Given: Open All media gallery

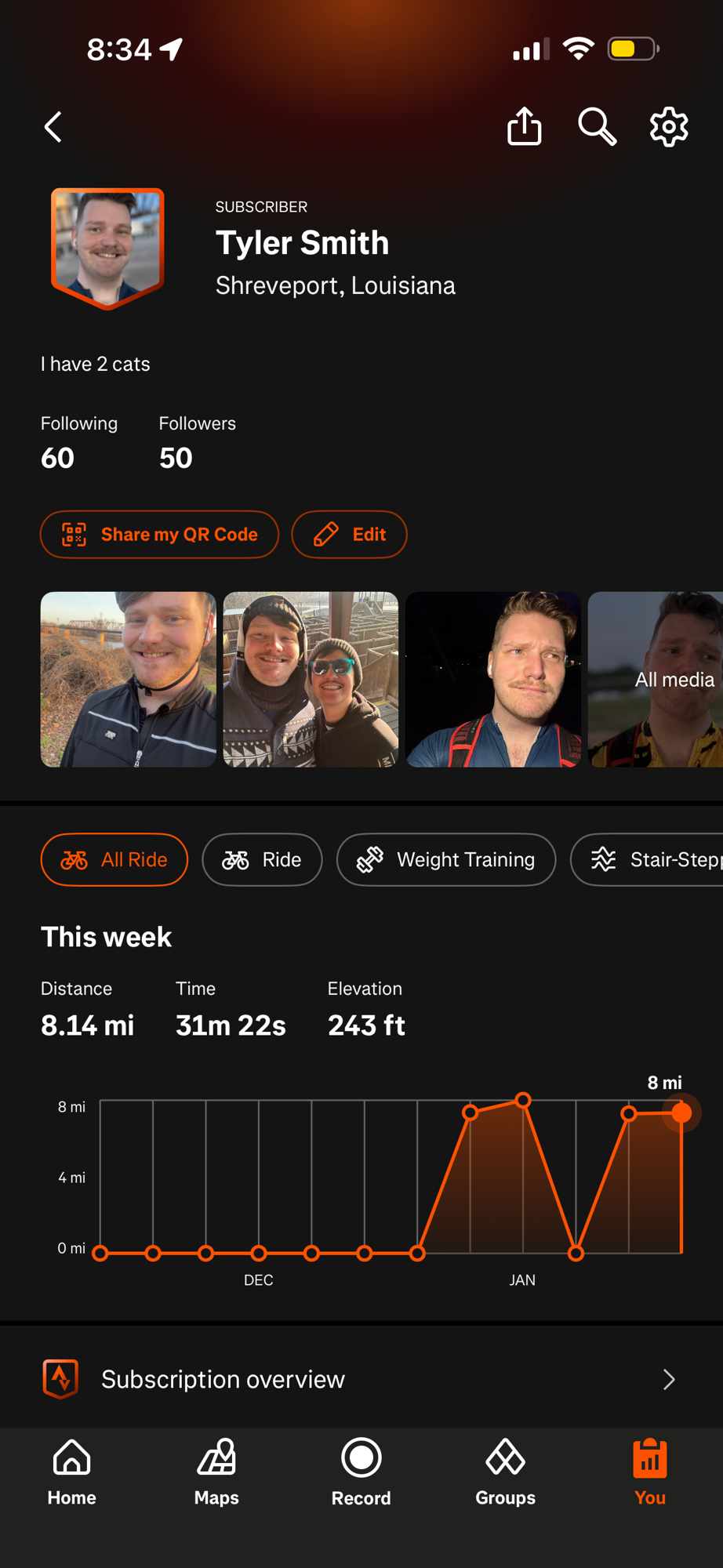Looking at the screenshot, I should (x=673, y=679).
